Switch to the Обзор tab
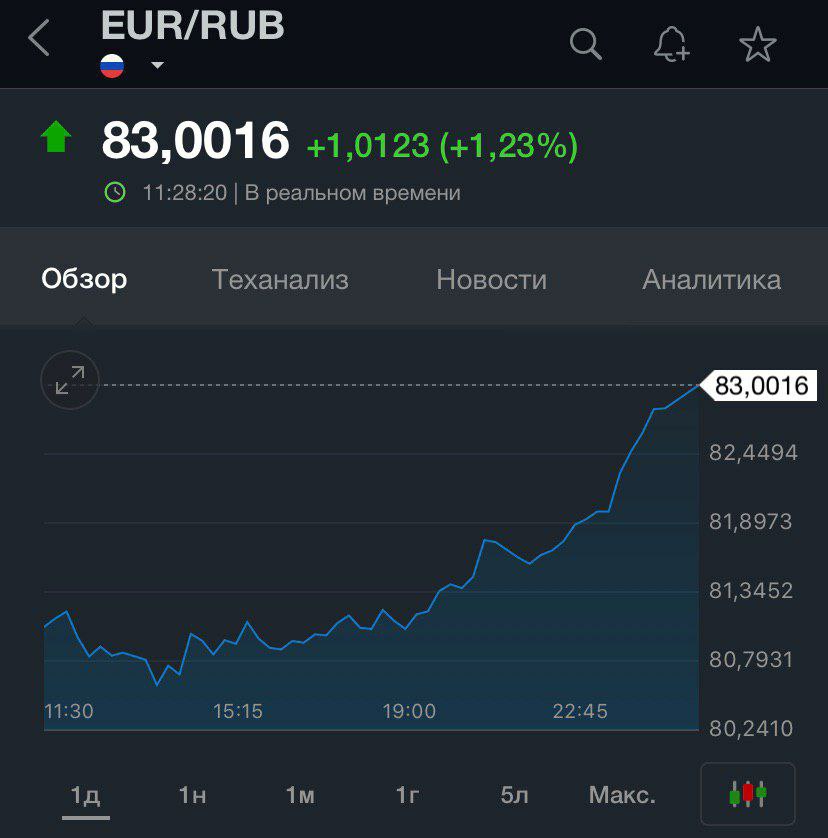828x838 pixels. tap(84, 279)
